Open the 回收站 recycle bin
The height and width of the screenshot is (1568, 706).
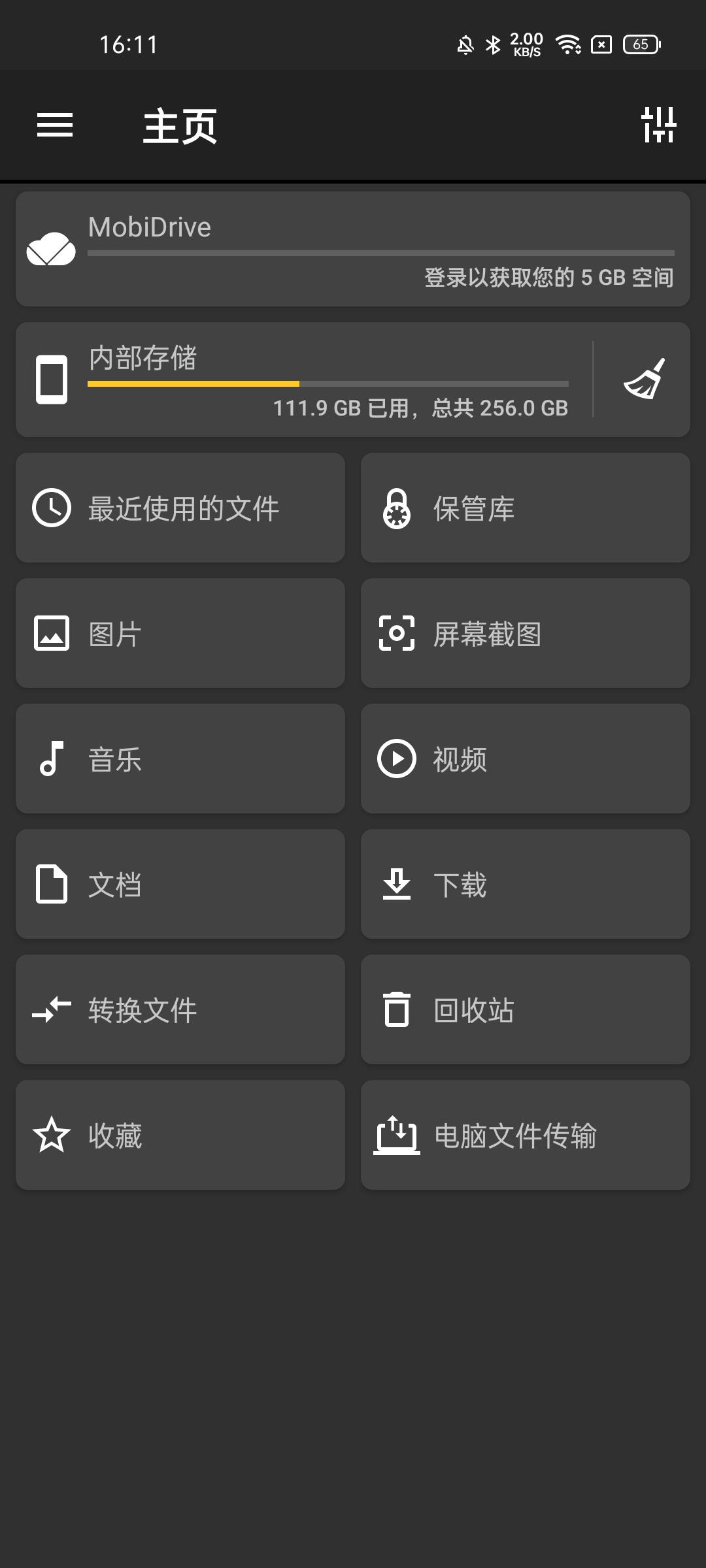coord(526,1009)
